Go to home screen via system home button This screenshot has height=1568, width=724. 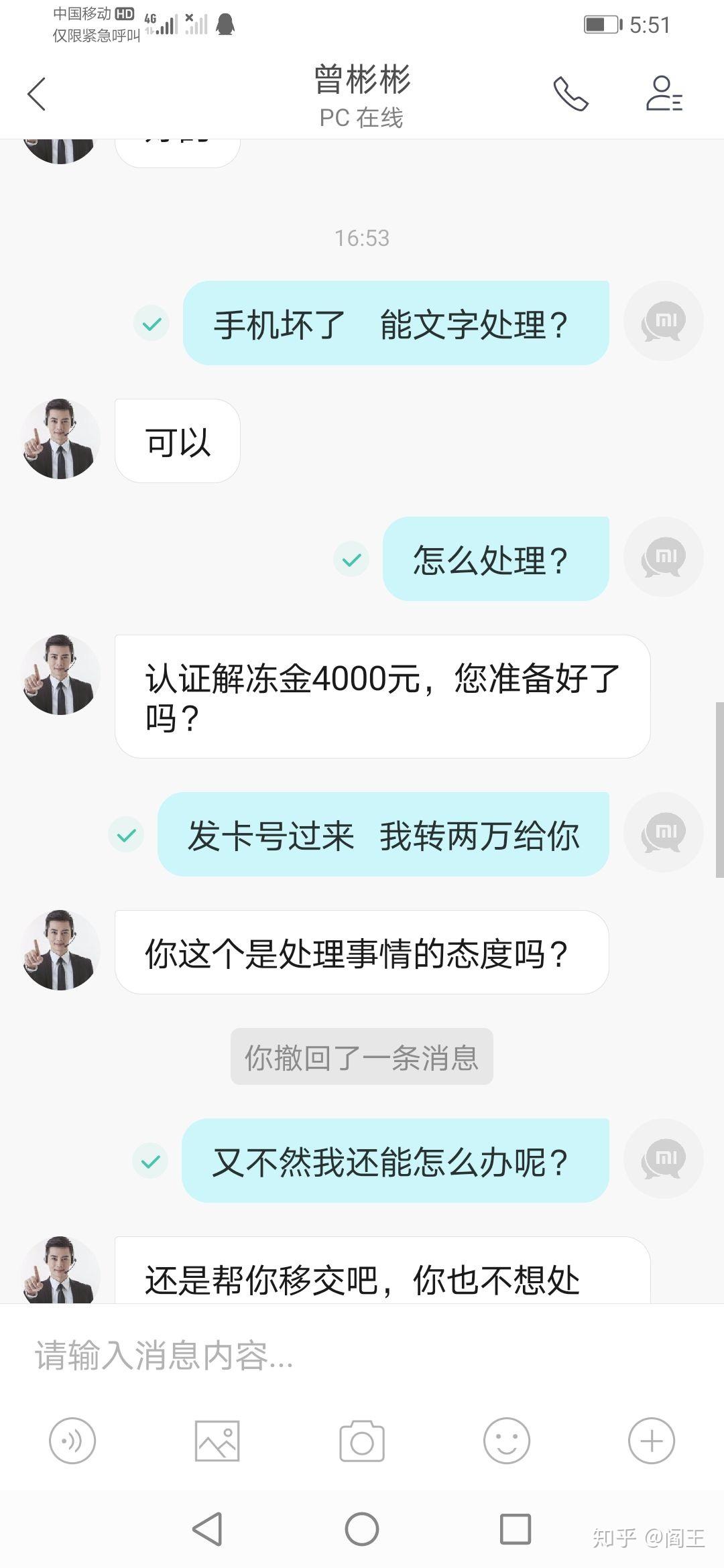pyautogui.click(x=362, y=1529)
